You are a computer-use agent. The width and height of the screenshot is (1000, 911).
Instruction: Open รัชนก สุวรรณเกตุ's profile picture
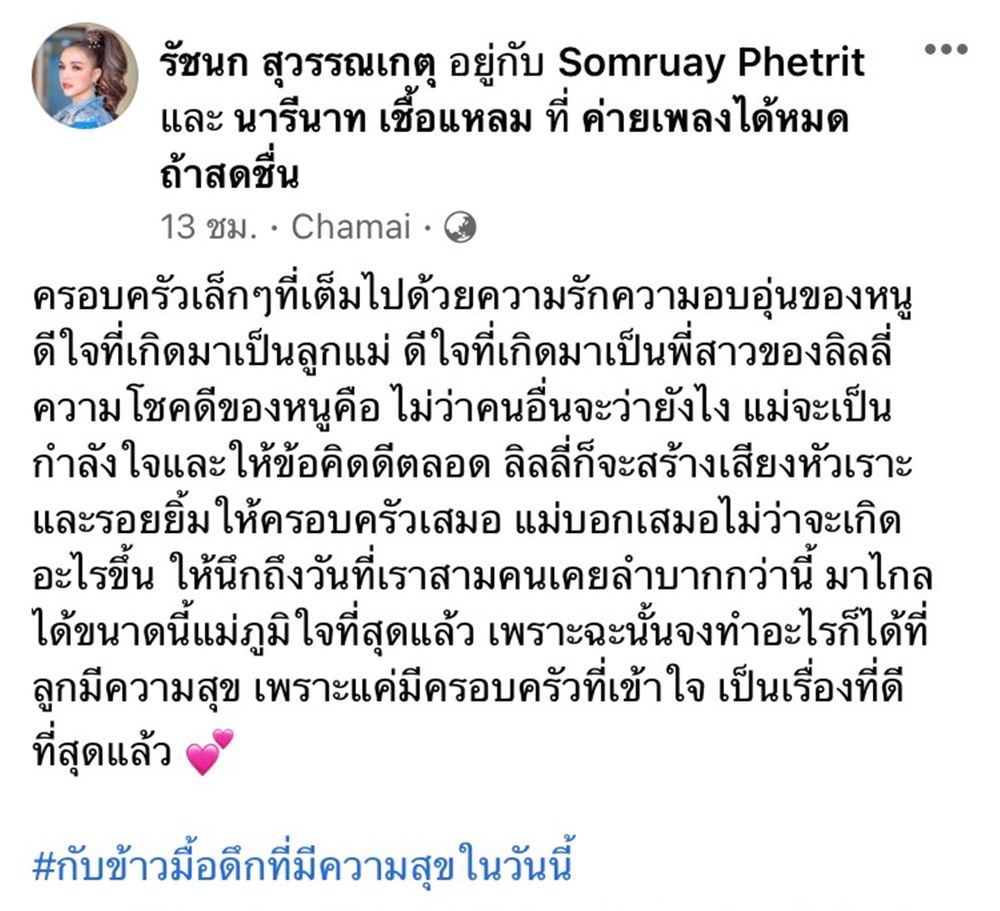(x=85, y=76)
